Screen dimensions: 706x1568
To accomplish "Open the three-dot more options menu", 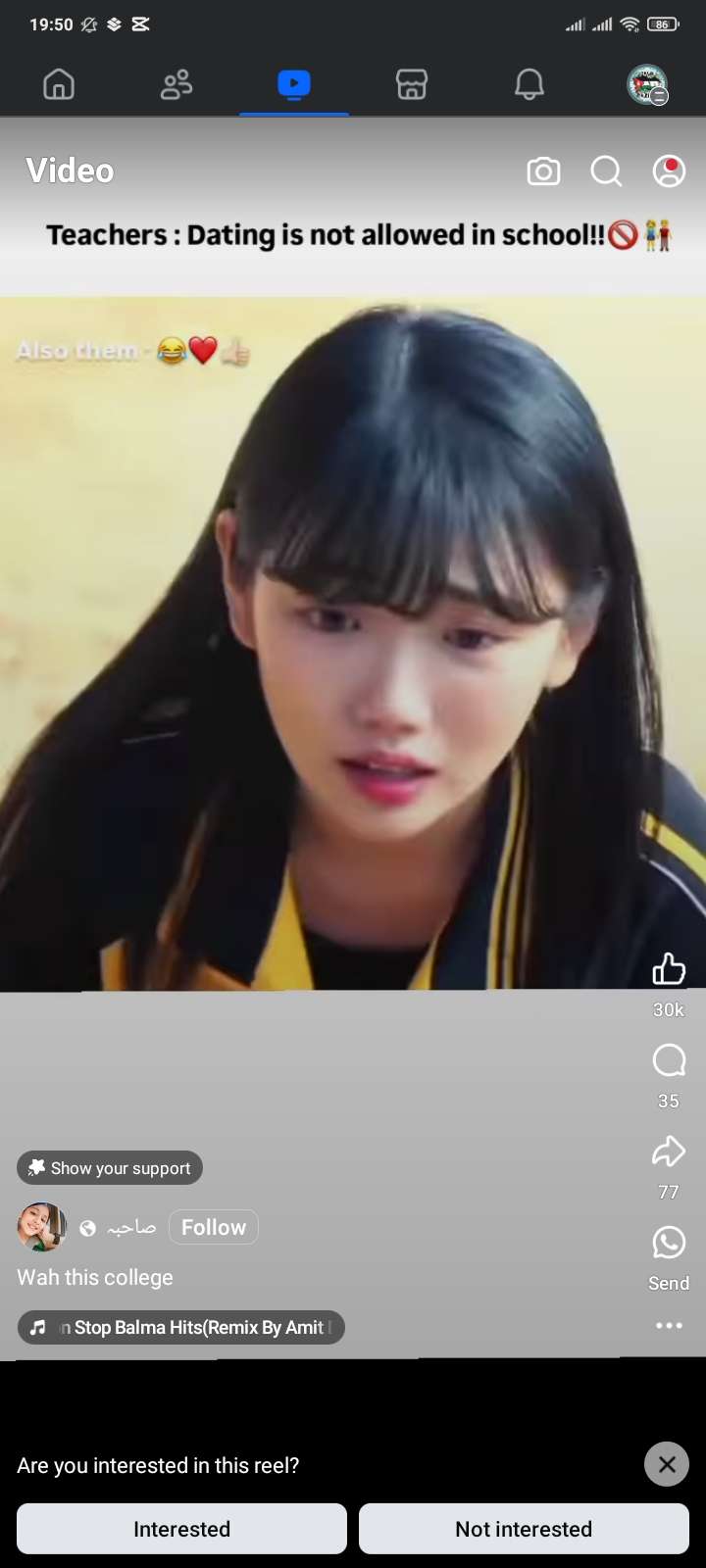I will (669, 1326).
